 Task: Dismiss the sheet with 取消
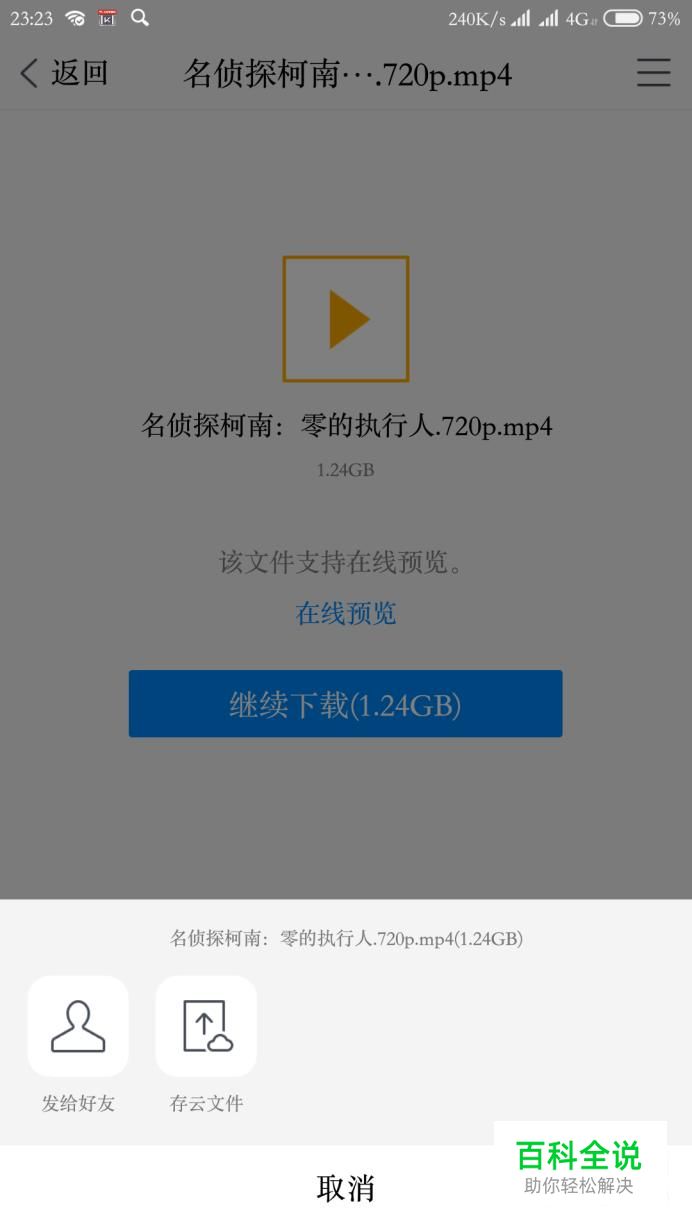click(345, 1188)
